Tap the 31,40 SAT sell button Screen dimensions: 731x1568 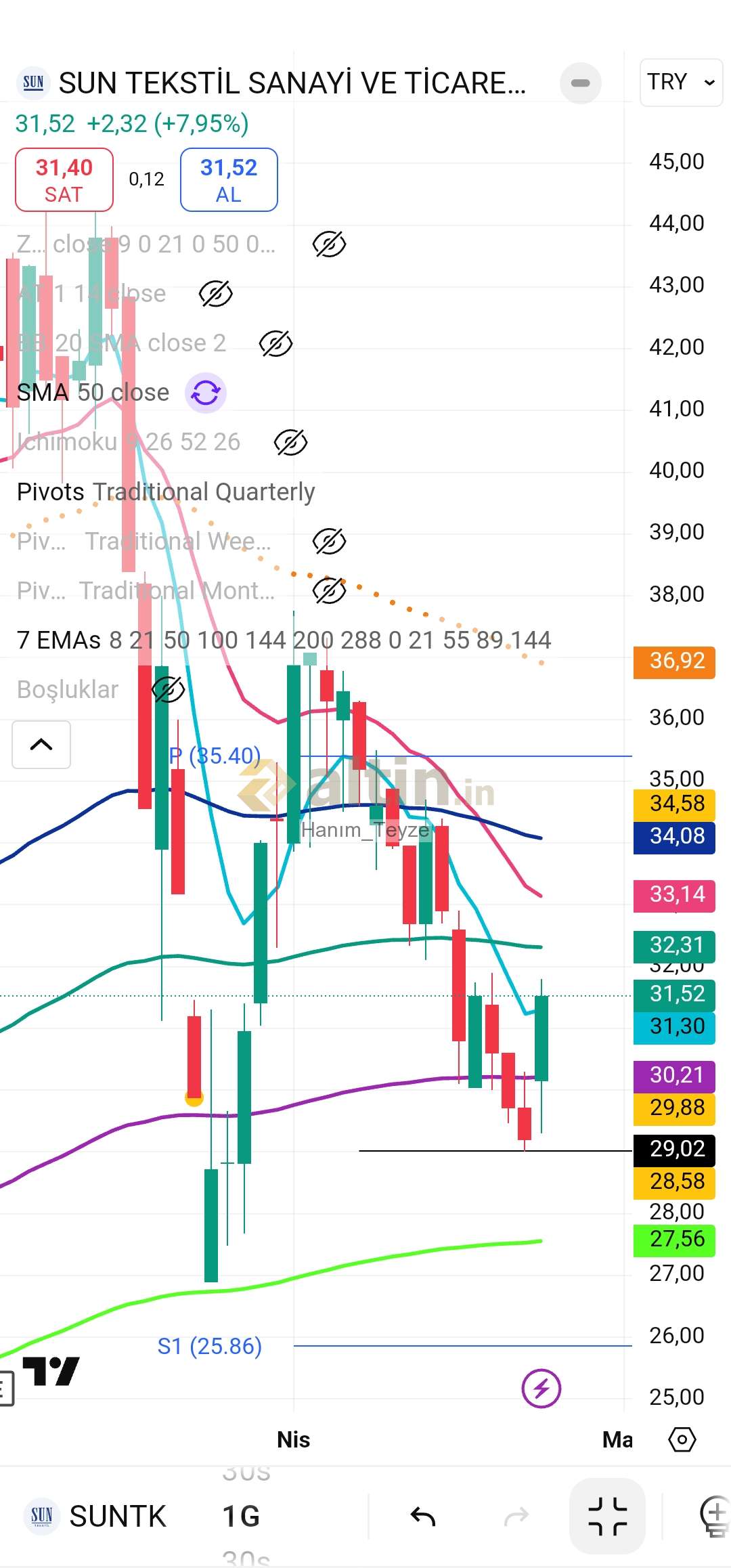point(64,180)
